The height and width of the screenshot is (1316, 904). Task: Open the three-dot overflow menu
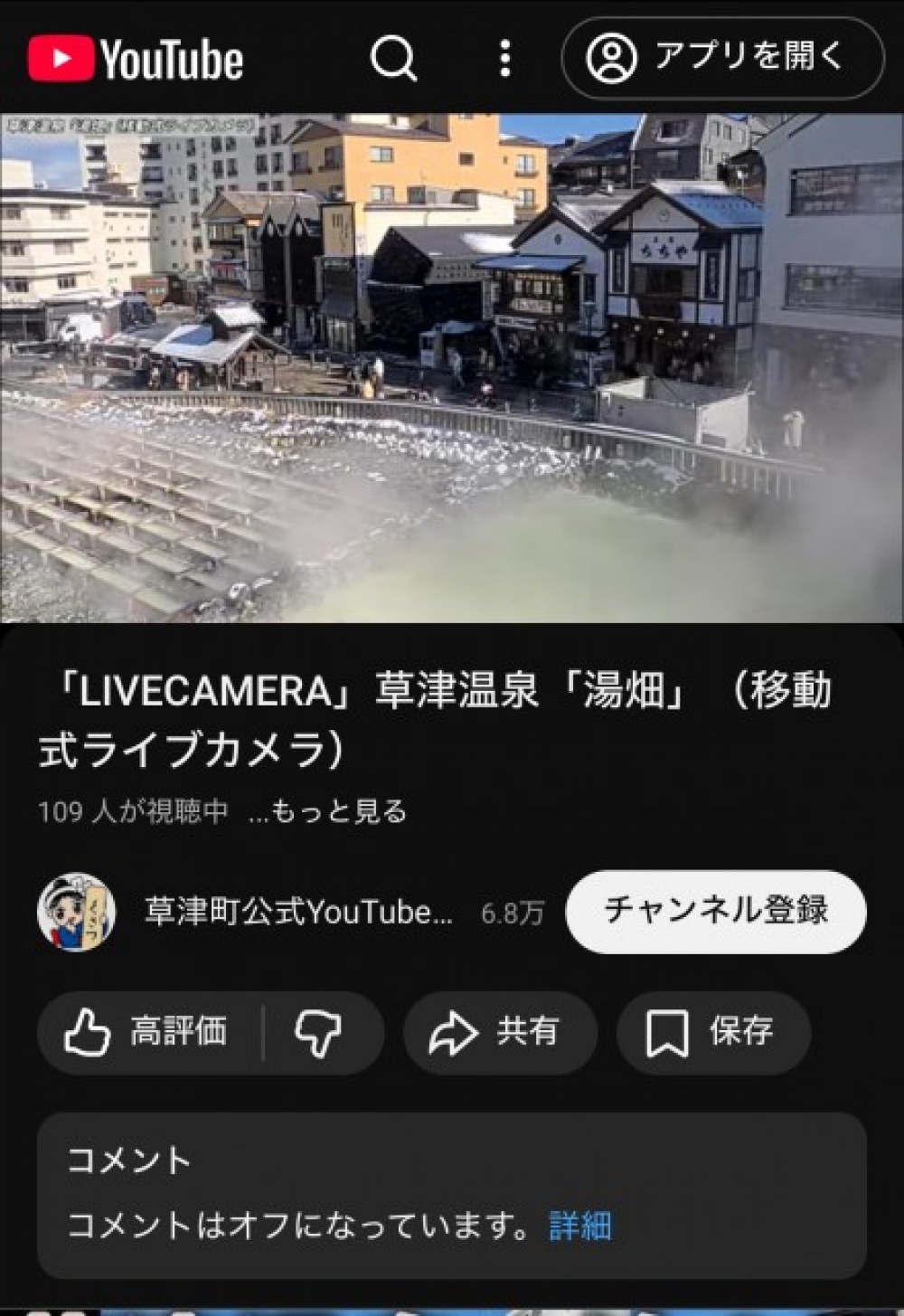(x=505, y=59)
